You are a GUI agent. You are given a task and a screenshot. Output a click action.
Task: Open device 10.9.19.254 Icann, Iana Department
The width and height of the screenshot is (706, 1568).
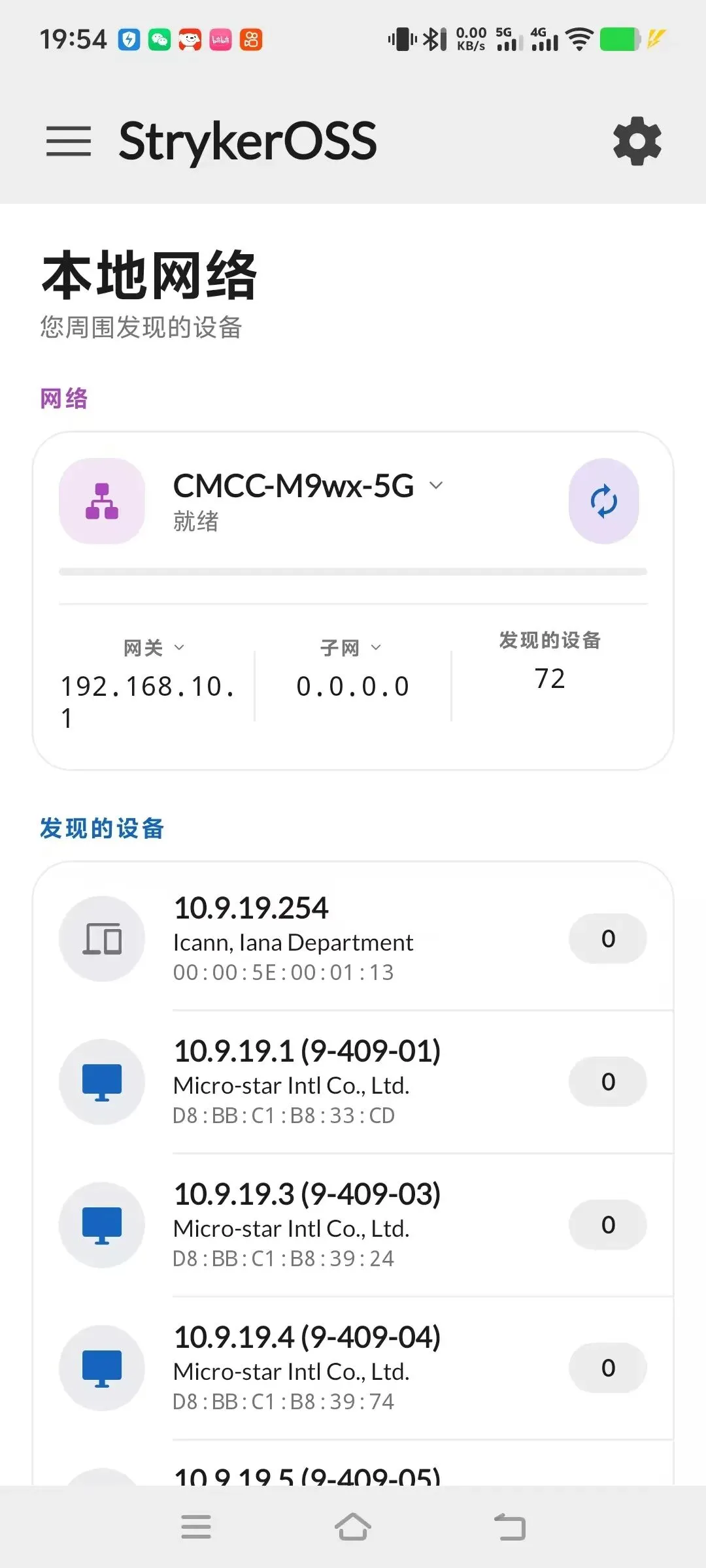(353, 938)
